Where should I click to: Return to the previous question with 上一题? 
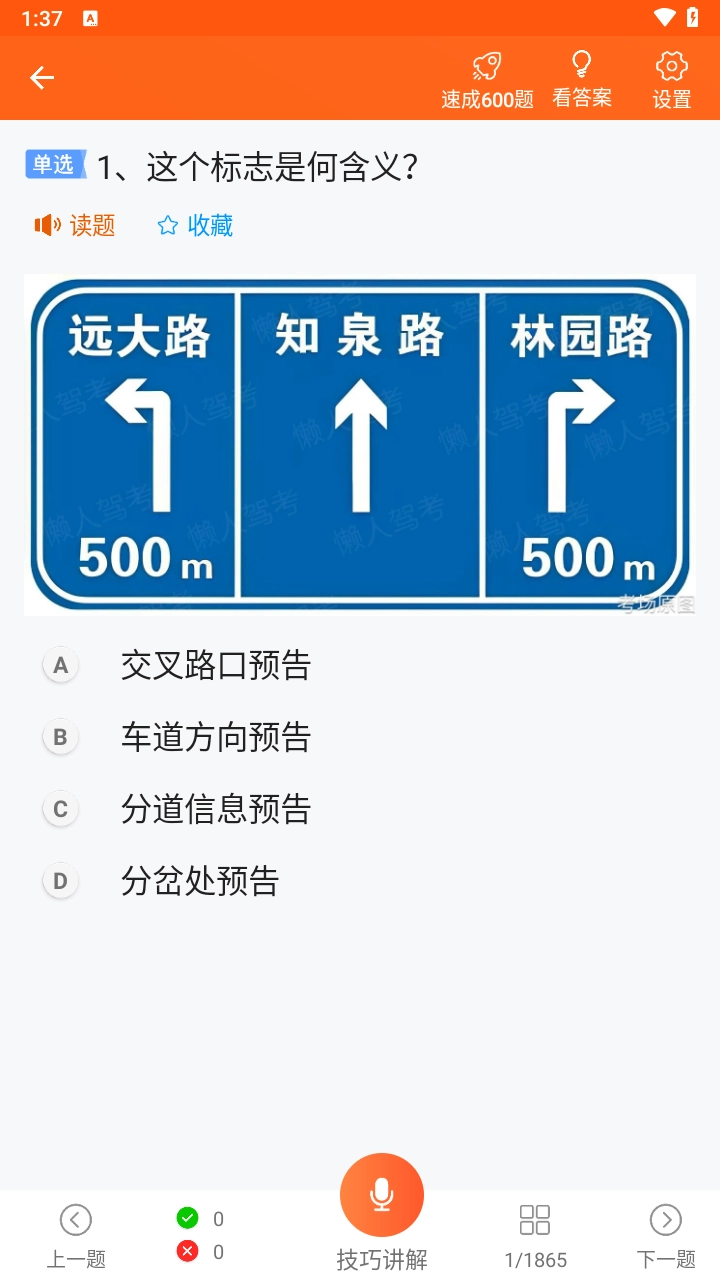point(75,1219)
